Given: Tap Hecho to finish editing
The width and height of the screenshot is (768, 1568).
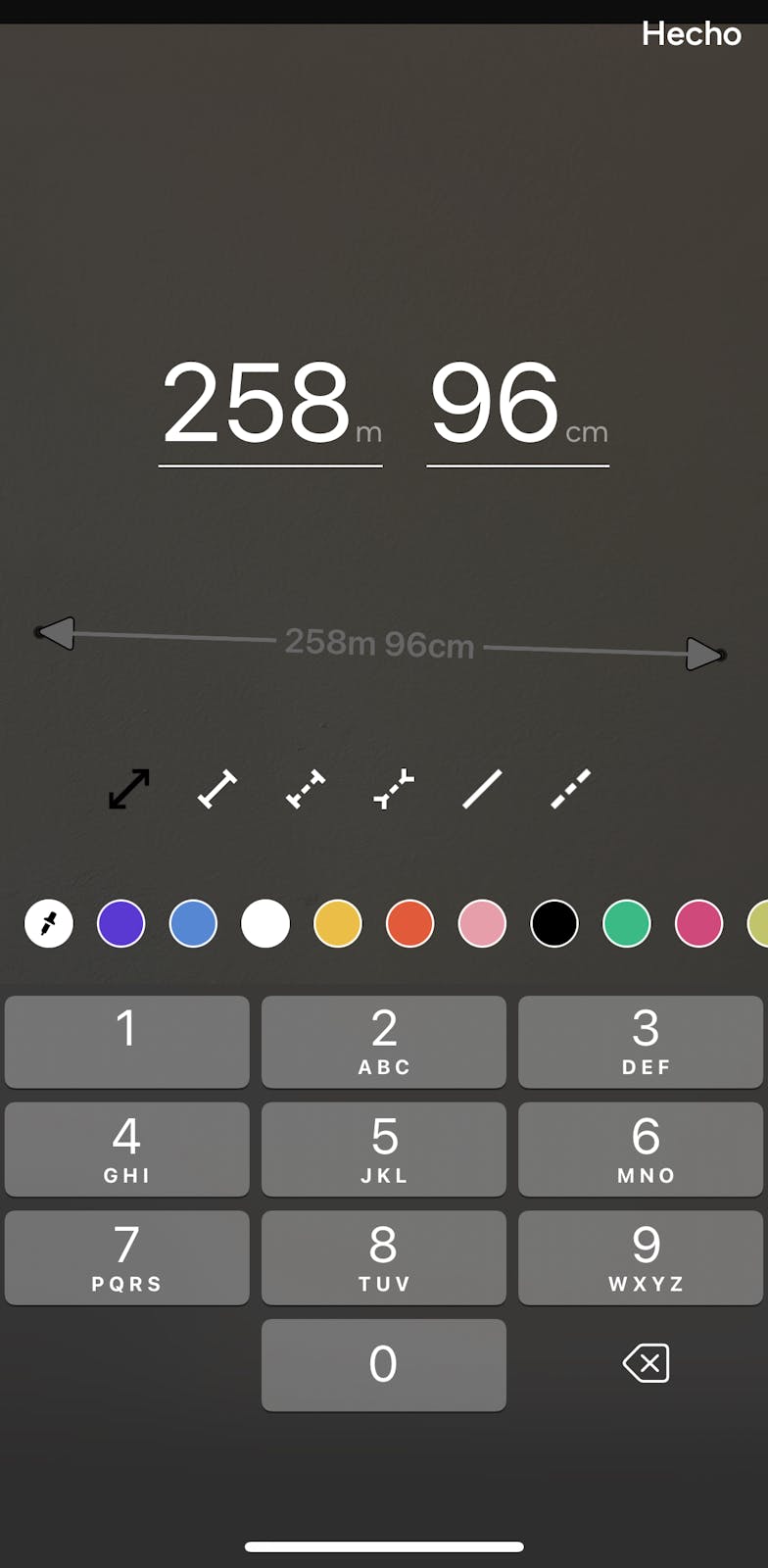Looking at the screenshot, I should click(x=691, y=34).
